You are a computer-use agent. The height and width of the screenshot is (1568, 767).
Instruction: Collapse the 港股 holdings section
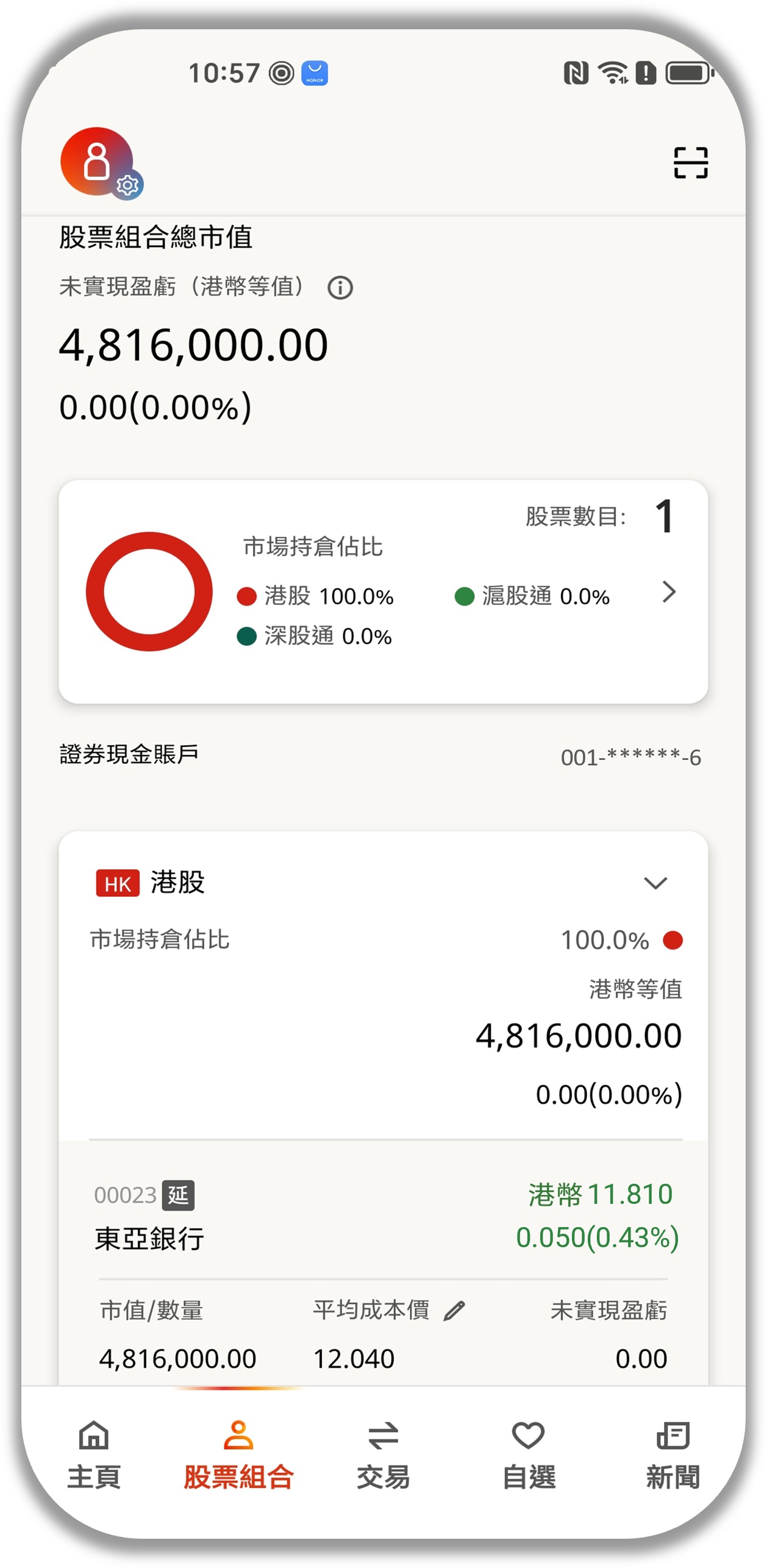[655, 882]
